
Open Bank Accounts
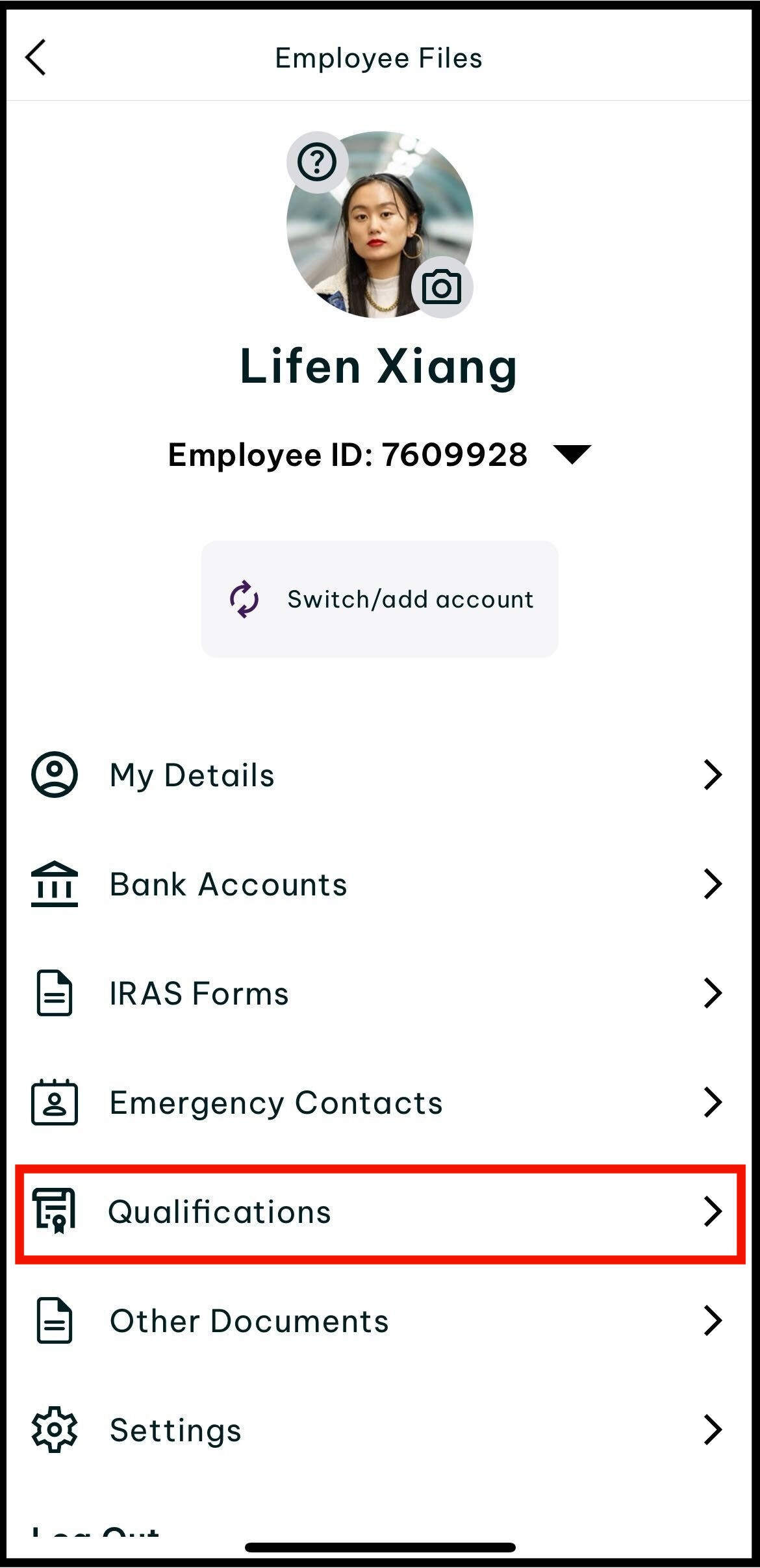pyautogui.click(x=380, y=884)
